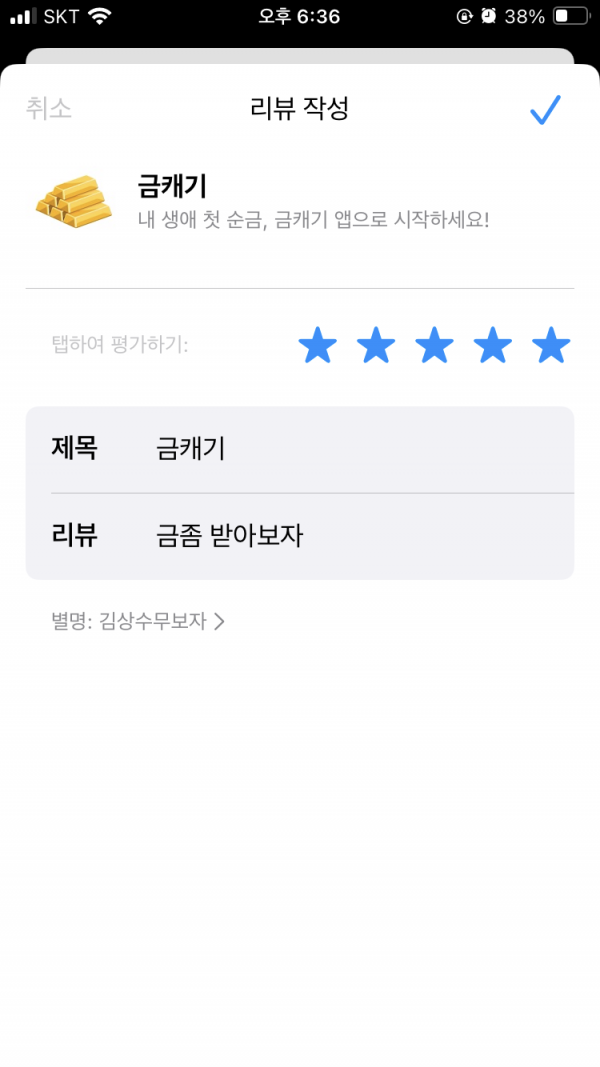
Task: Submit the review with the checkmark
Action: 546,110
